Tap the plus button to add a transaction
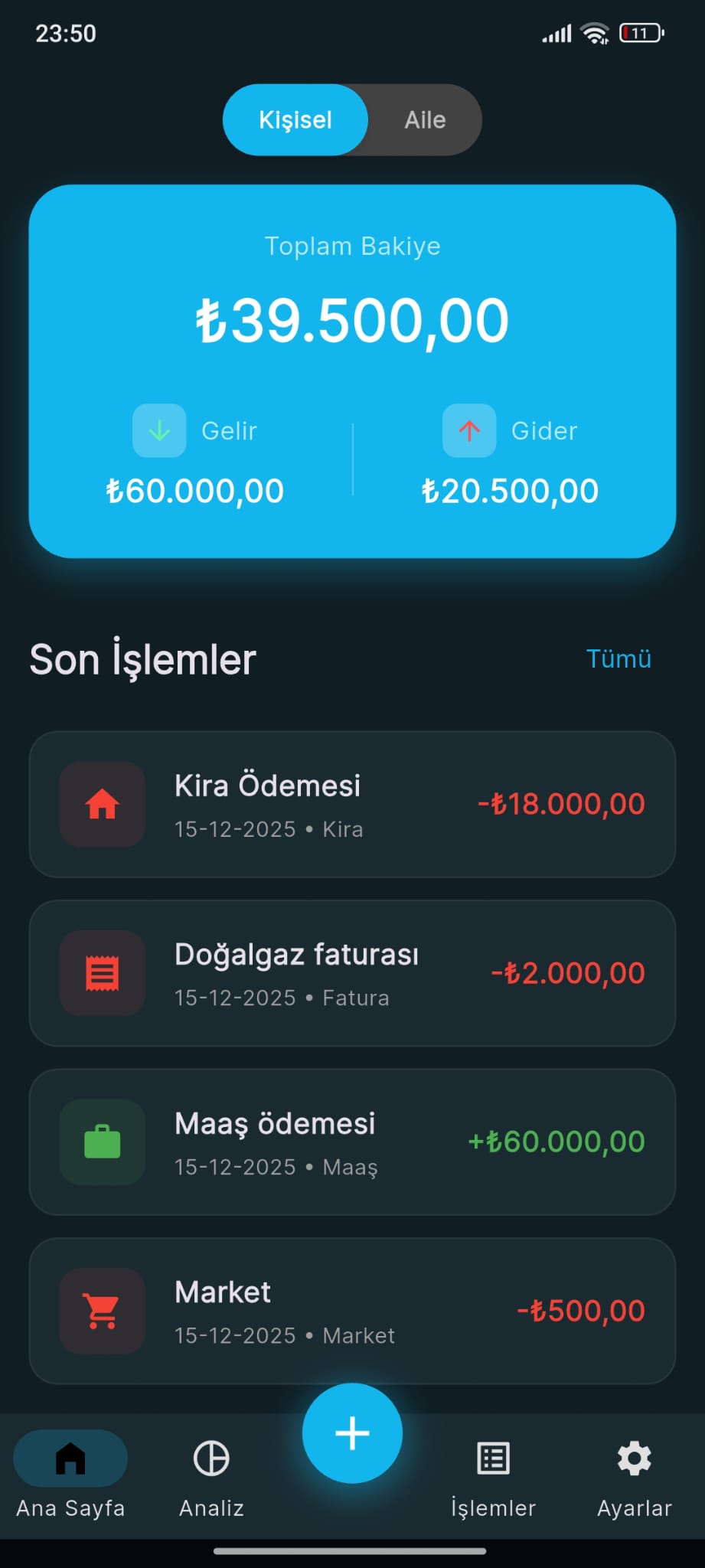This screenshot has height=1568, width=705. click(x=352, y=1434)
